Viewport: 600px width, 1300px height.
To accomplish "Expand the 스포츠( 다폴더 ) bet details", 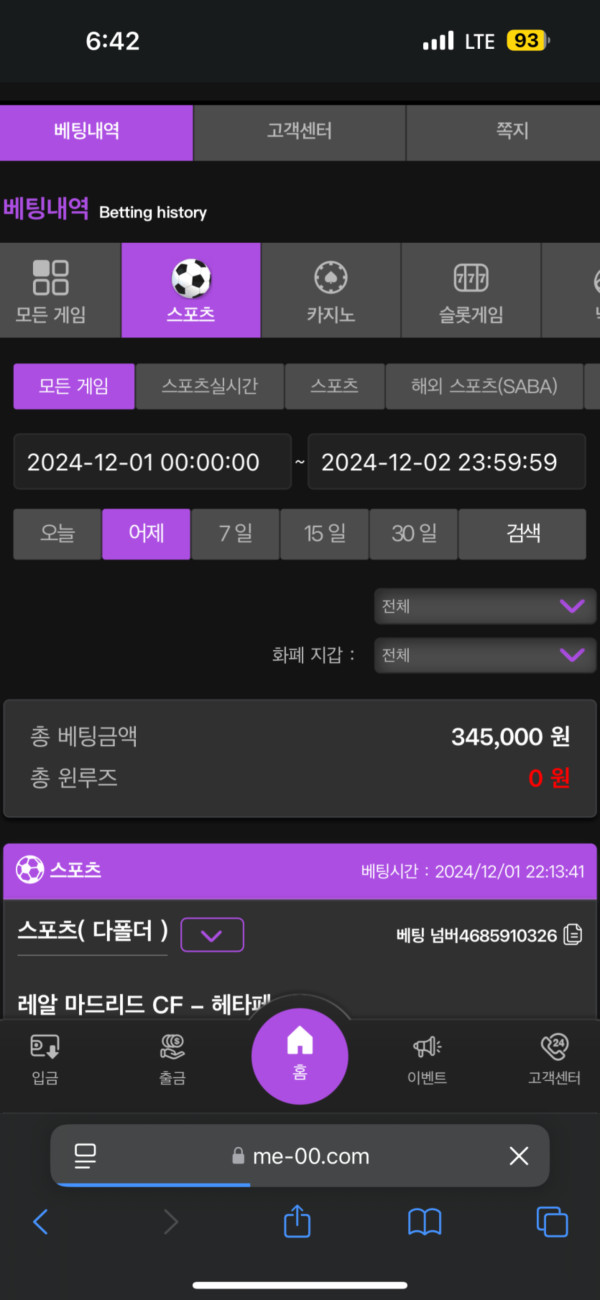I will click(212, 935).
